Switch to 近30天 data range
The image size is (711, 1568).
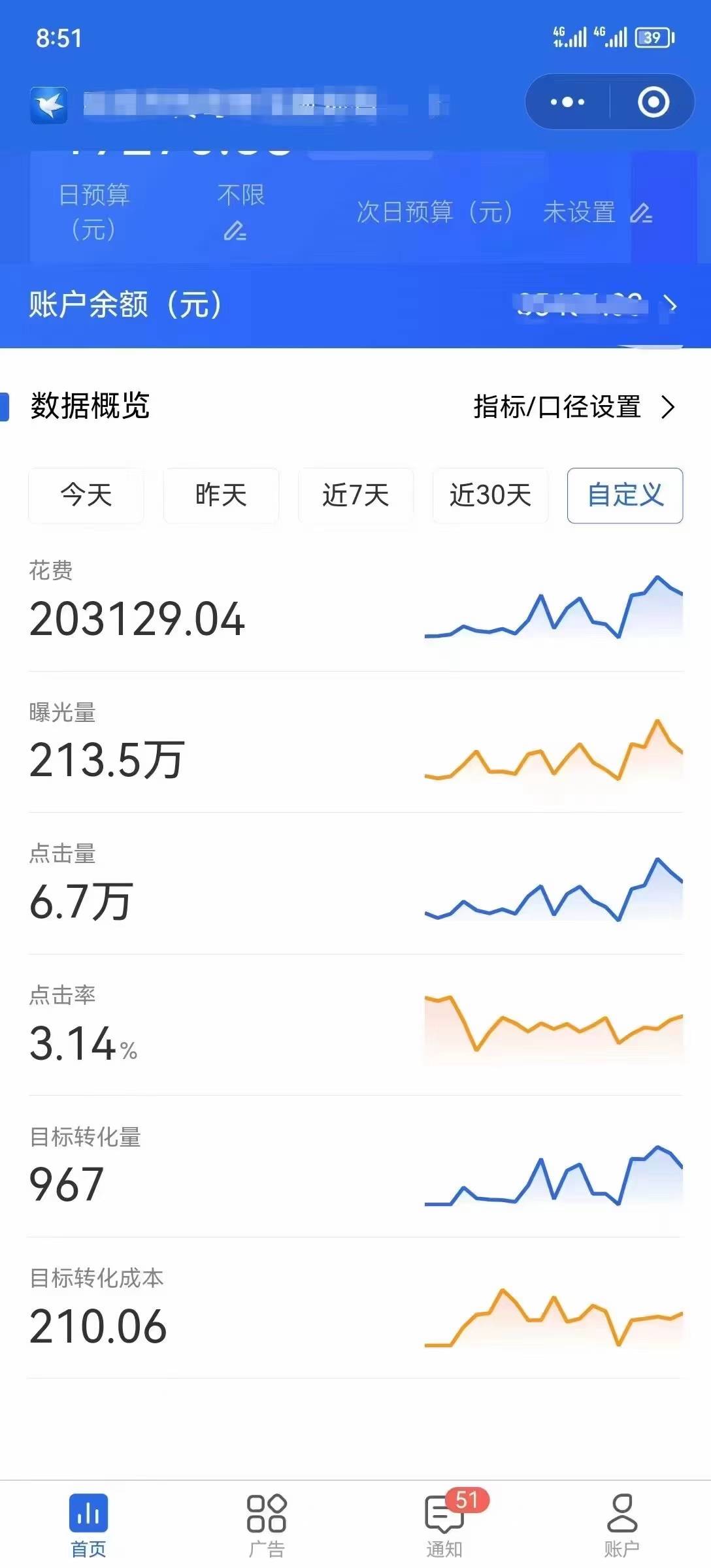(x=490, y=495)
